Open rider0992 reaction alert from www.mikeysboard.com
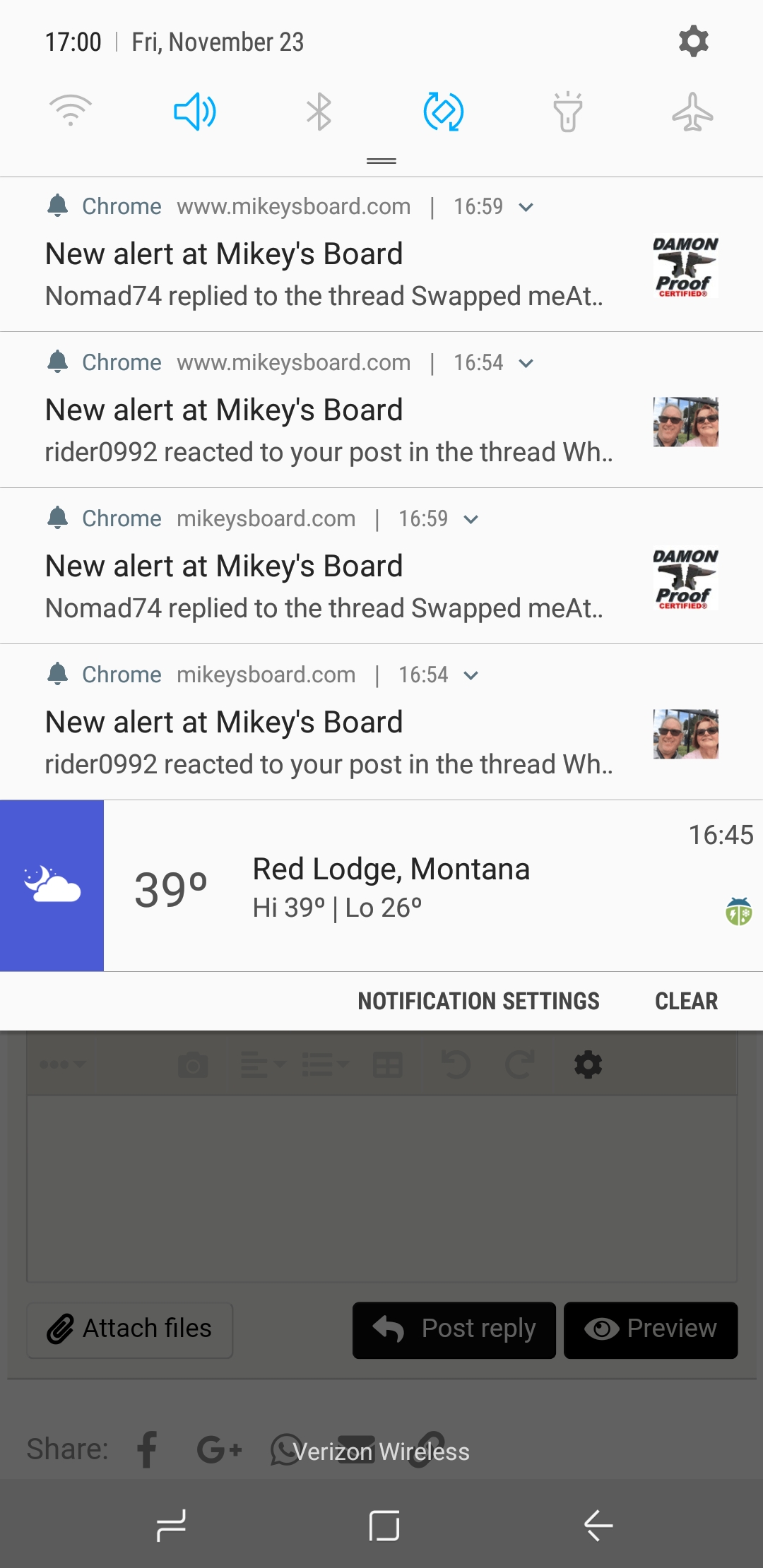Image resolution: width=763 pixels, height=1568 pixels. tap(325, 432)
